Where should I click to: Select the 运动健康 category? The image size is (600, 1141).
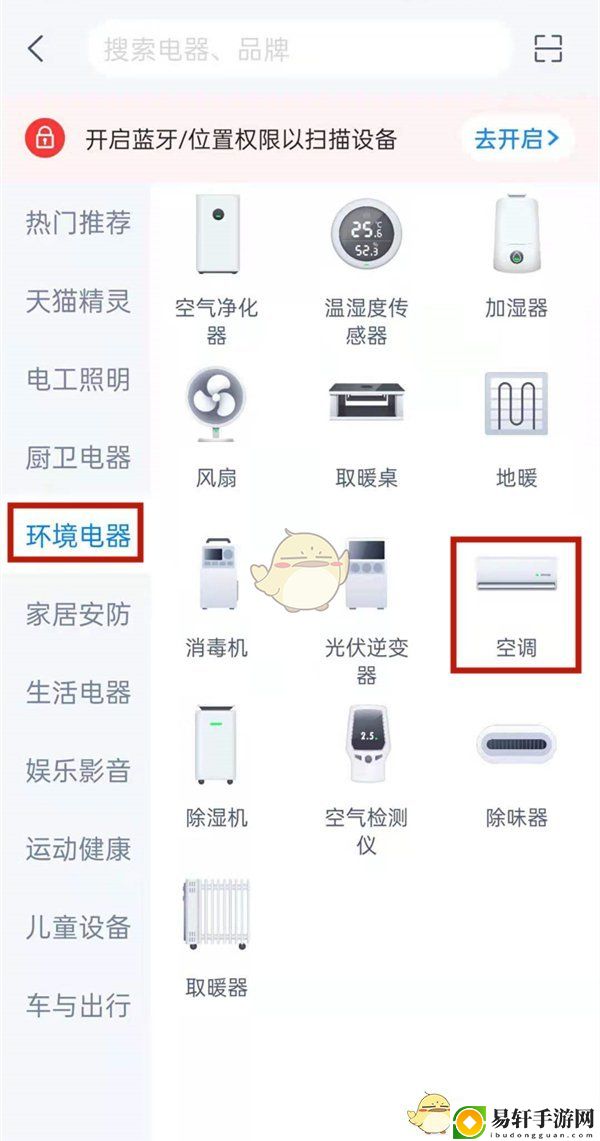(x=78, y=849)
